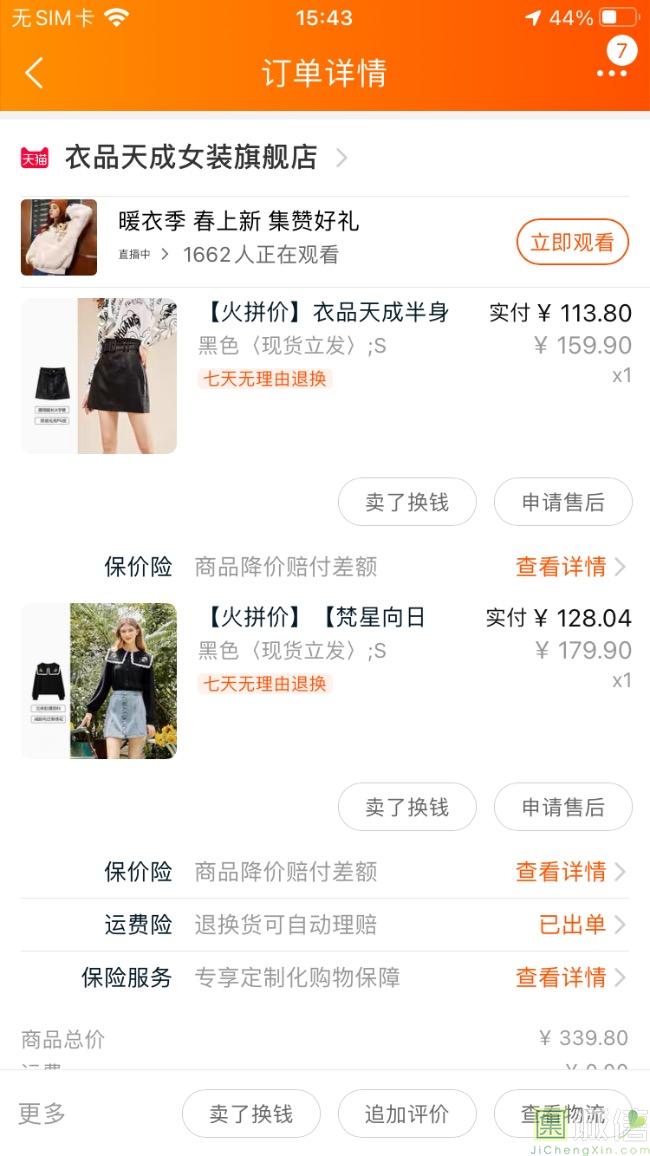Open the 运费险 已出单 row

[x=580, y=925]
